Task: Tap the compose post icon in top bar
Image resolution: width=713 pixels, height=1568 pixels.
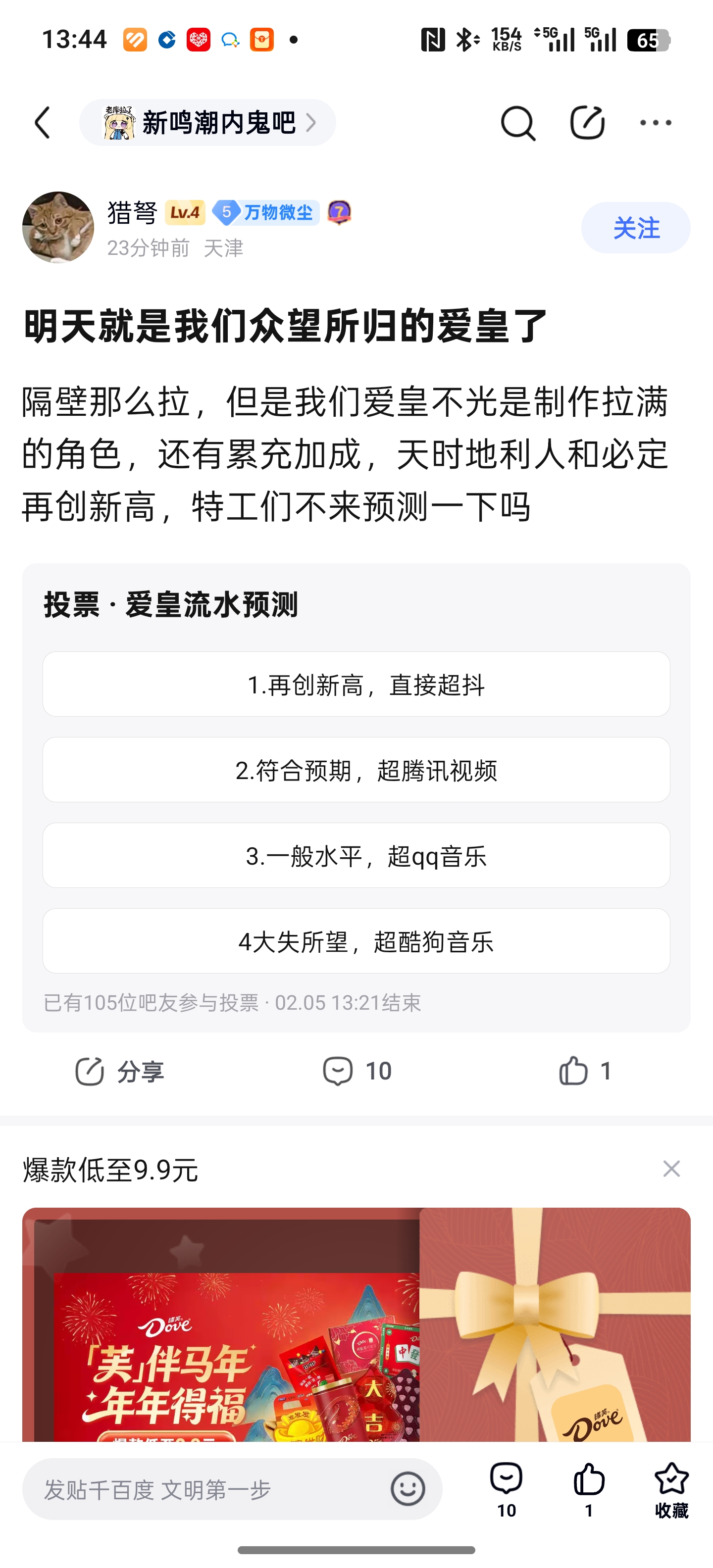Action: point(587,123)
